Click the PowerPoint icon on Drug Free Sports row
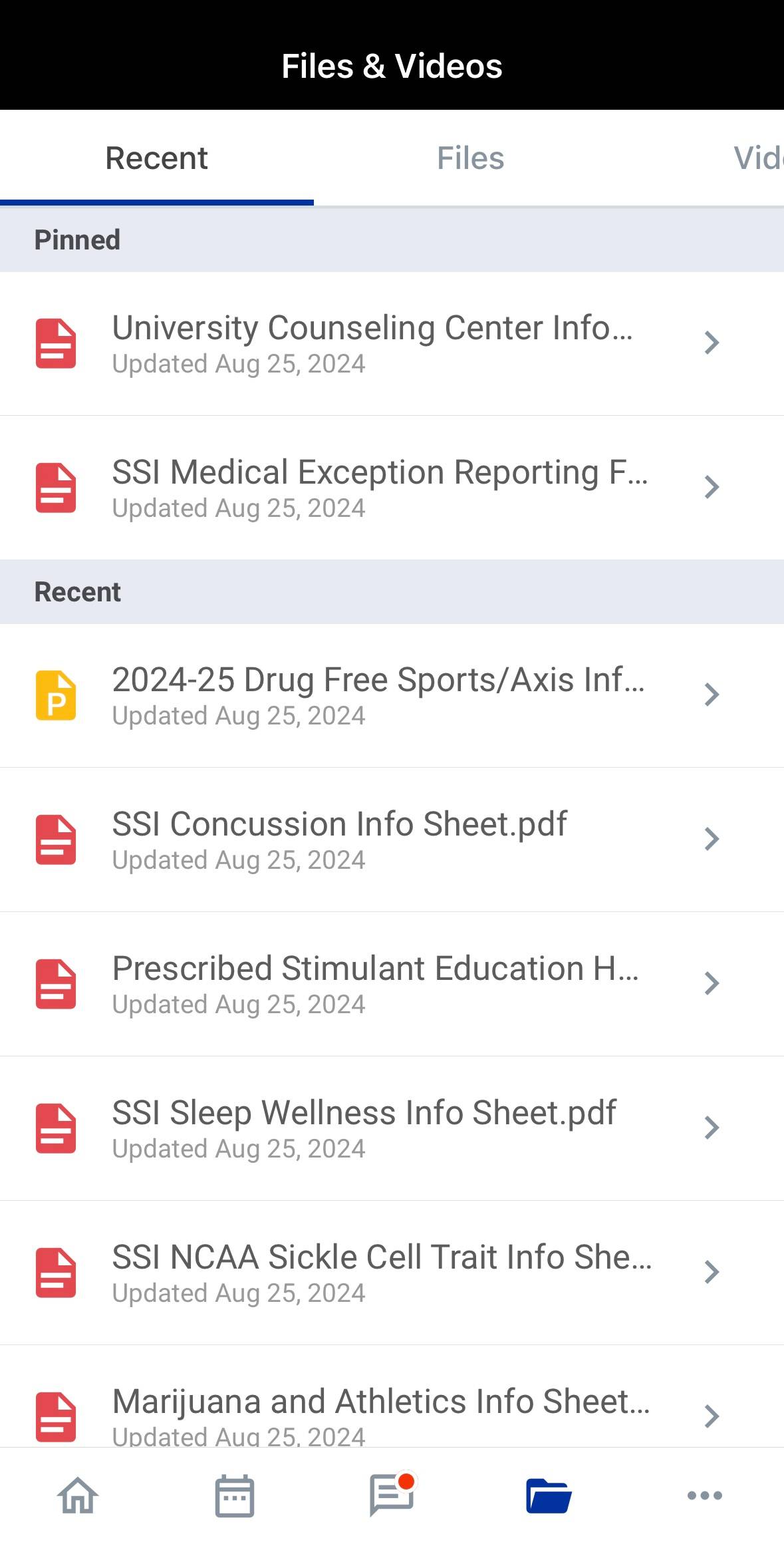This screenshot has height=1560, width=784. 56,695
